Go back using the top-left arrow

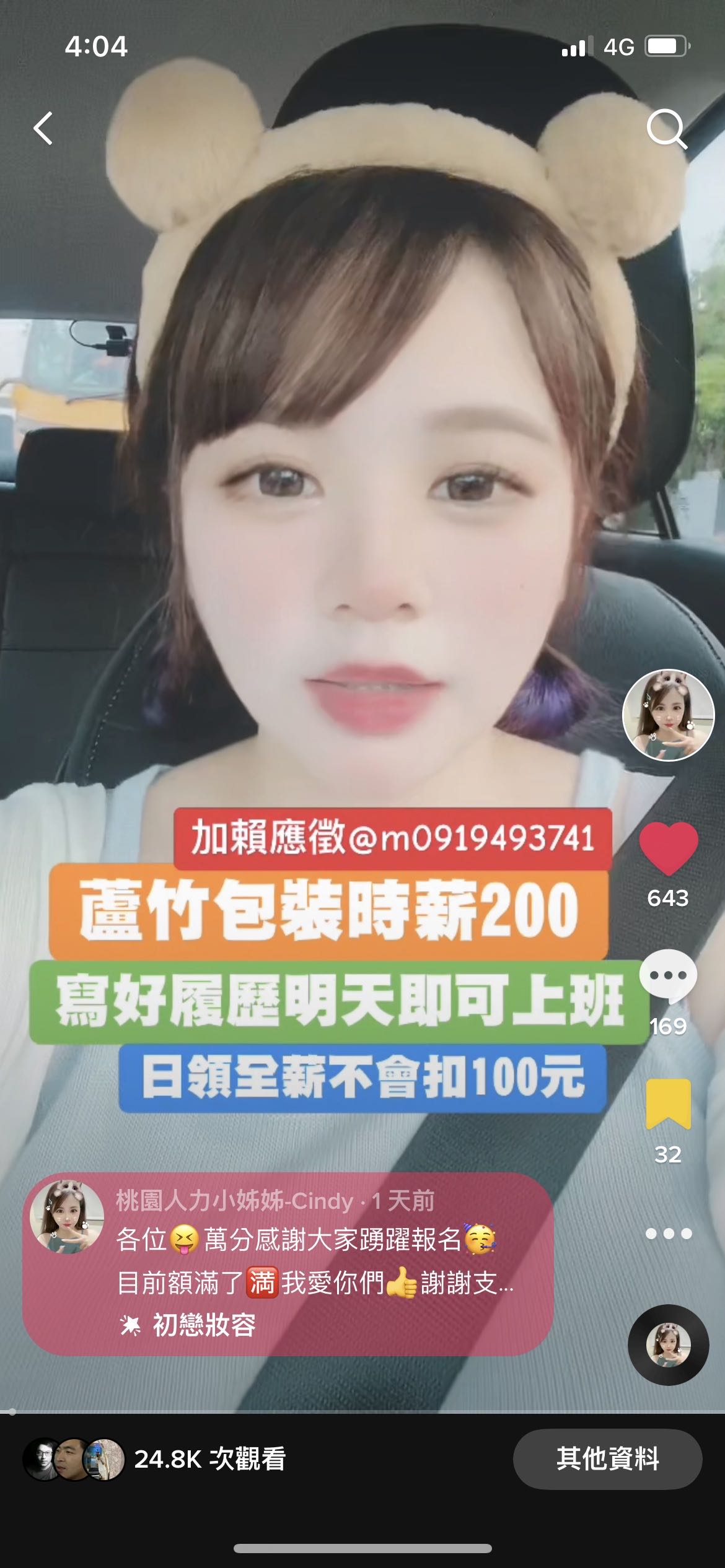(x=43, y=129)
